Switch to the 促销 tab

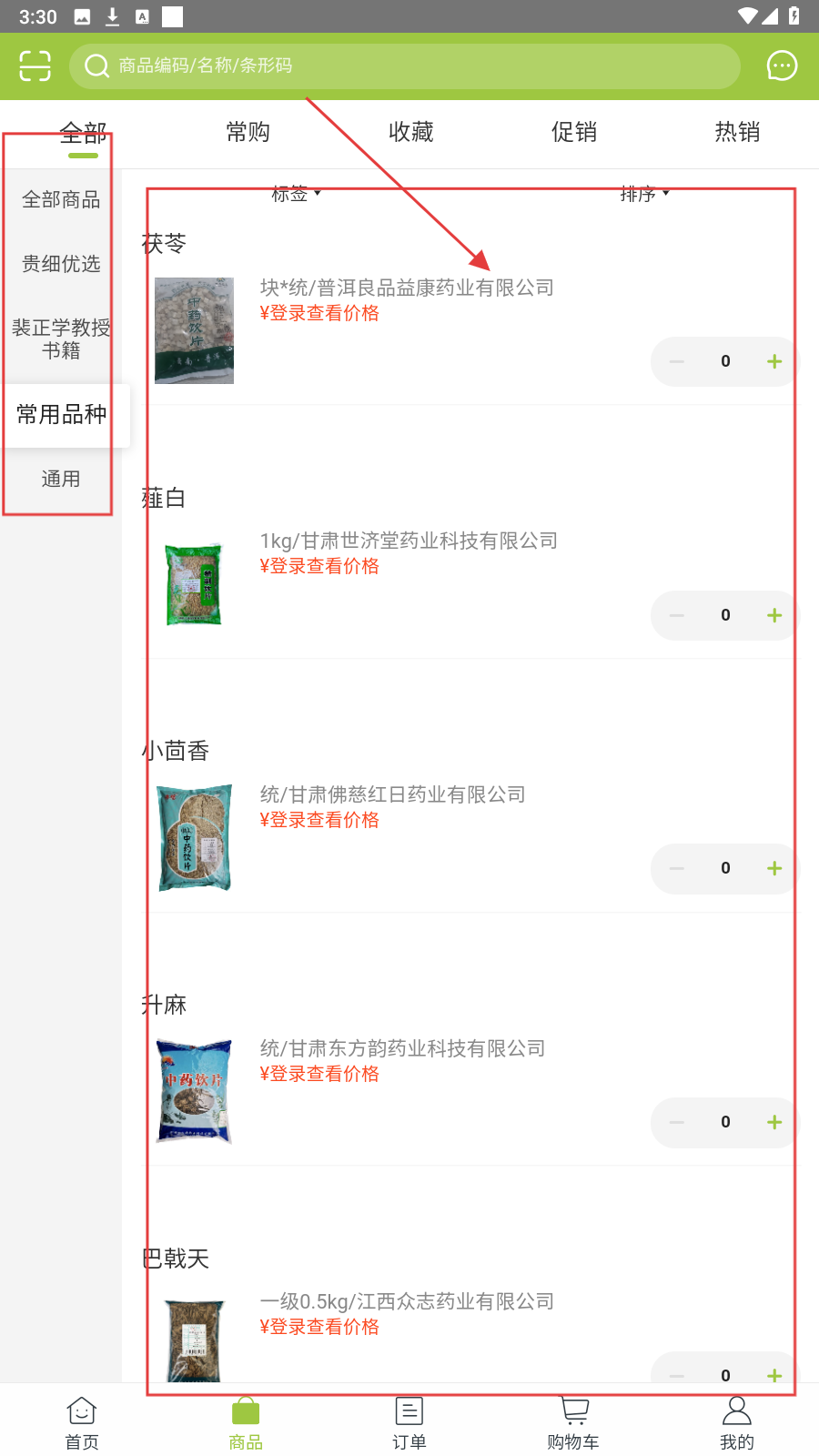point(574,132)
